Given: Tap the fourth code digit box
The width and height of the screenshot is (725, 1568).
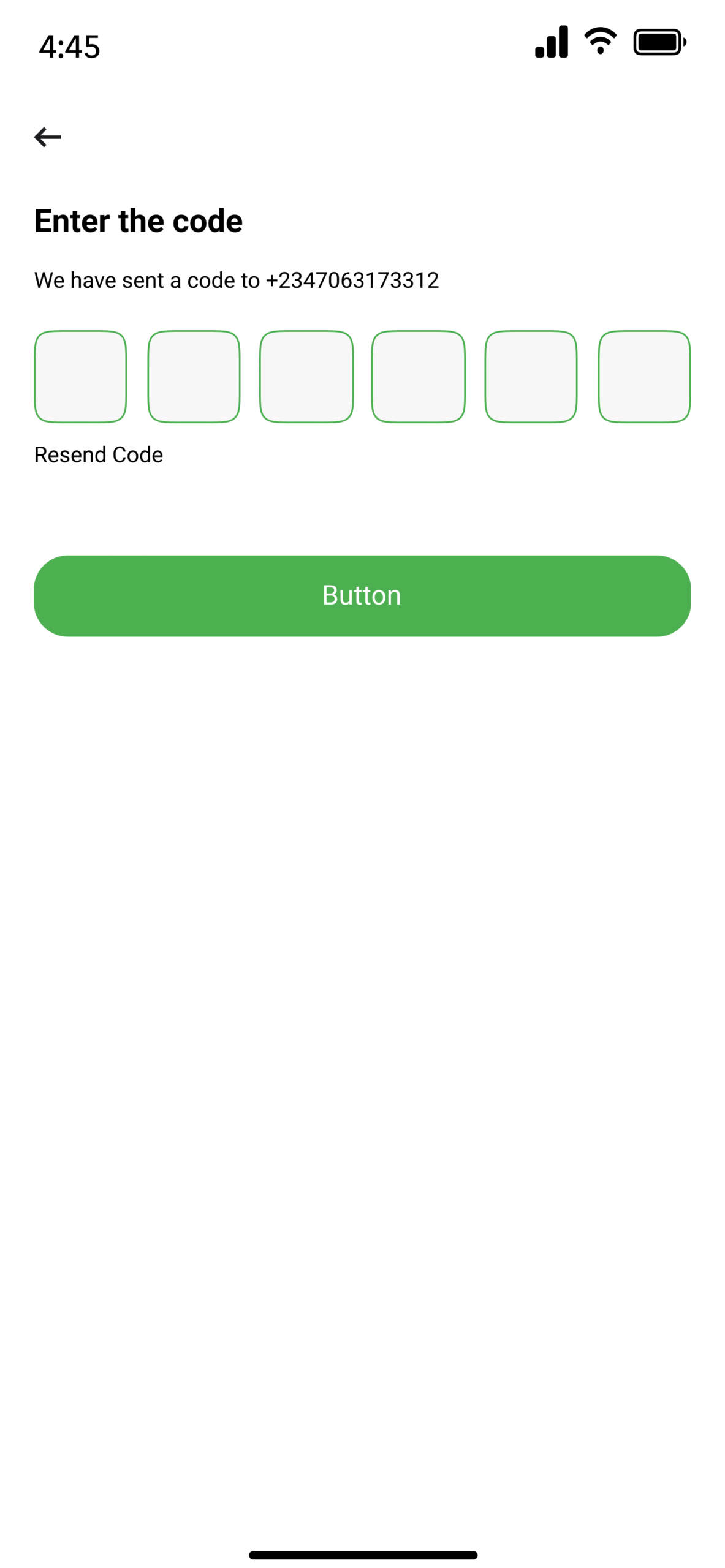Looking at the screenshot, I should (419, 376).
